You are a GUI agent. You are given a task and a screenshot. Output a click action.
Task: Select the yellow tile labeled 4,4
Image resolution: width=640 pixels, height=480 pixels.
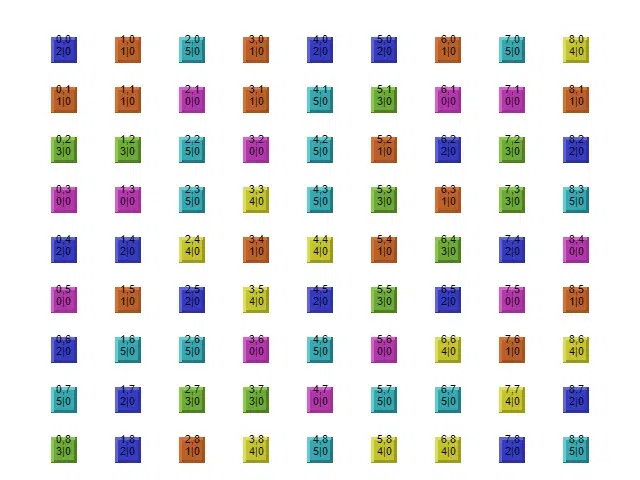[320, 249]
